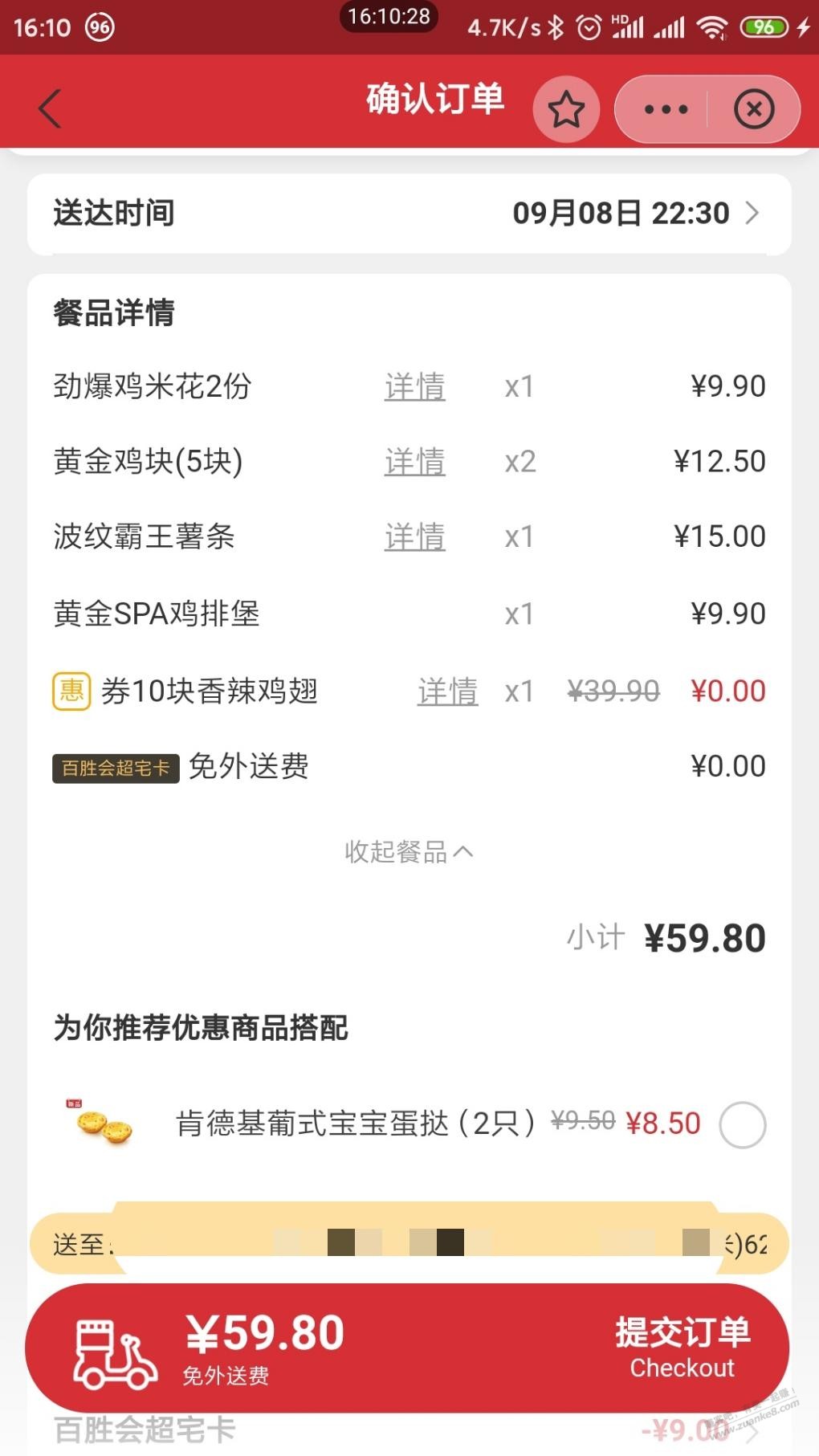This screenshot has width=819, height=1456.
Task: Open the three-dot more menu
Action: tap(666, 109)
